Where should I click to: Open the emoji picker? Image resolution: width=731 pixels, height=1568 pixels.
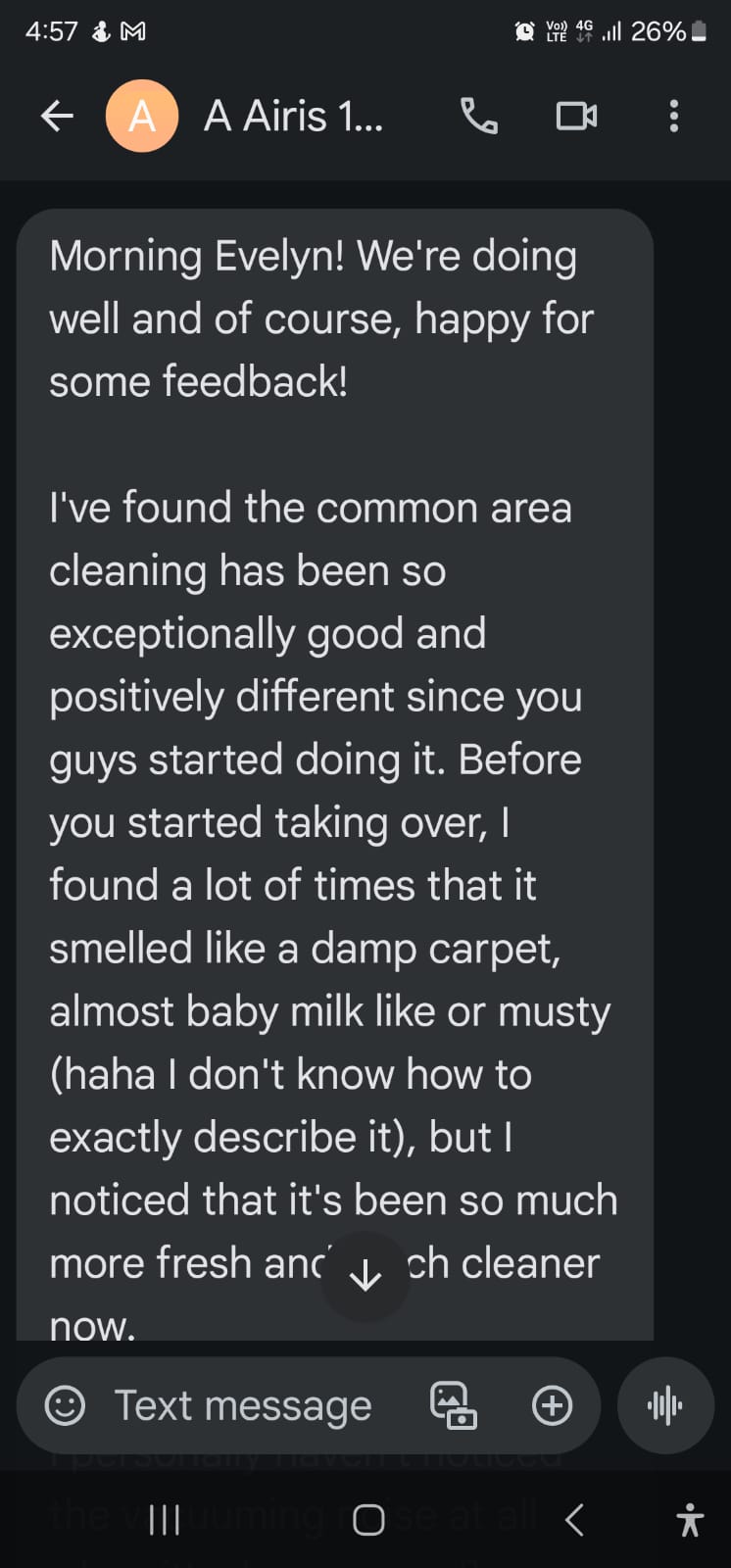coord(66,1405)
